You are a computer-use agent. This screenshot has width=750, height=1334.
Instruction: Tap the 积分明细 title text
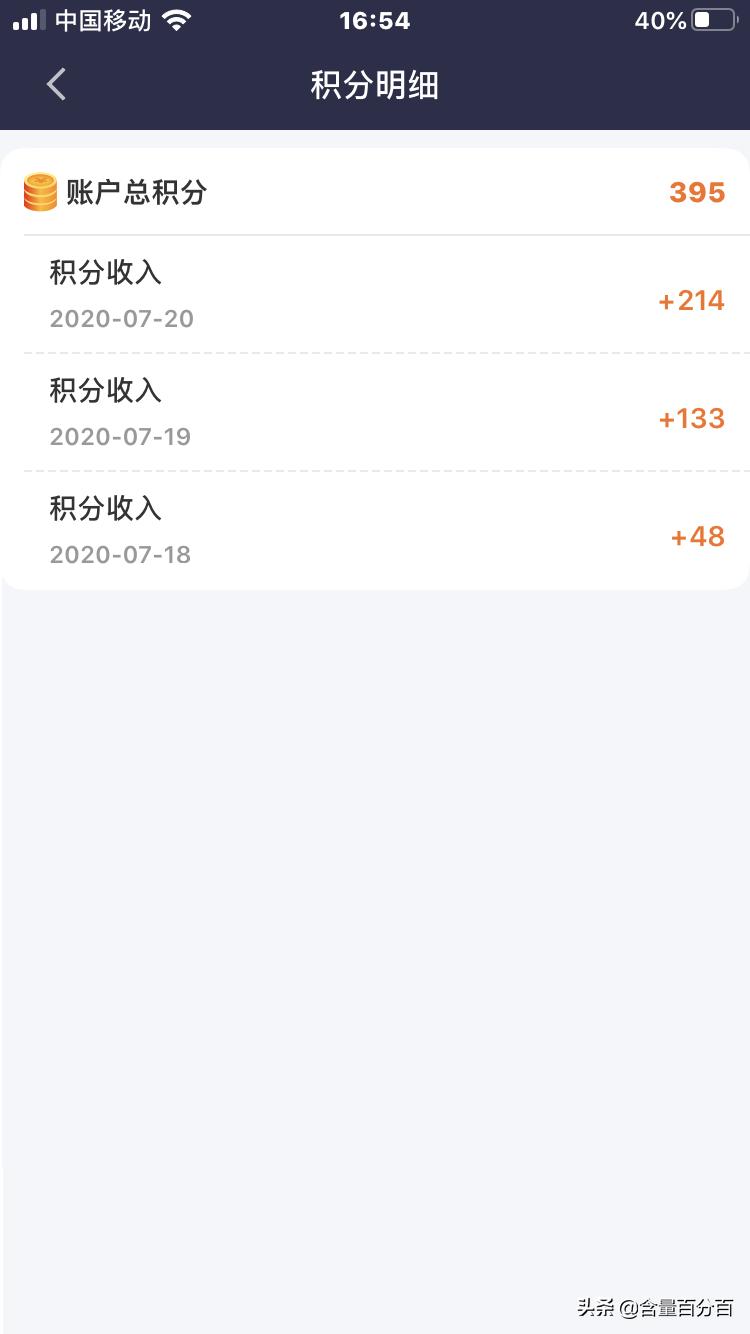pyautogui.click(x=375, y=85)
